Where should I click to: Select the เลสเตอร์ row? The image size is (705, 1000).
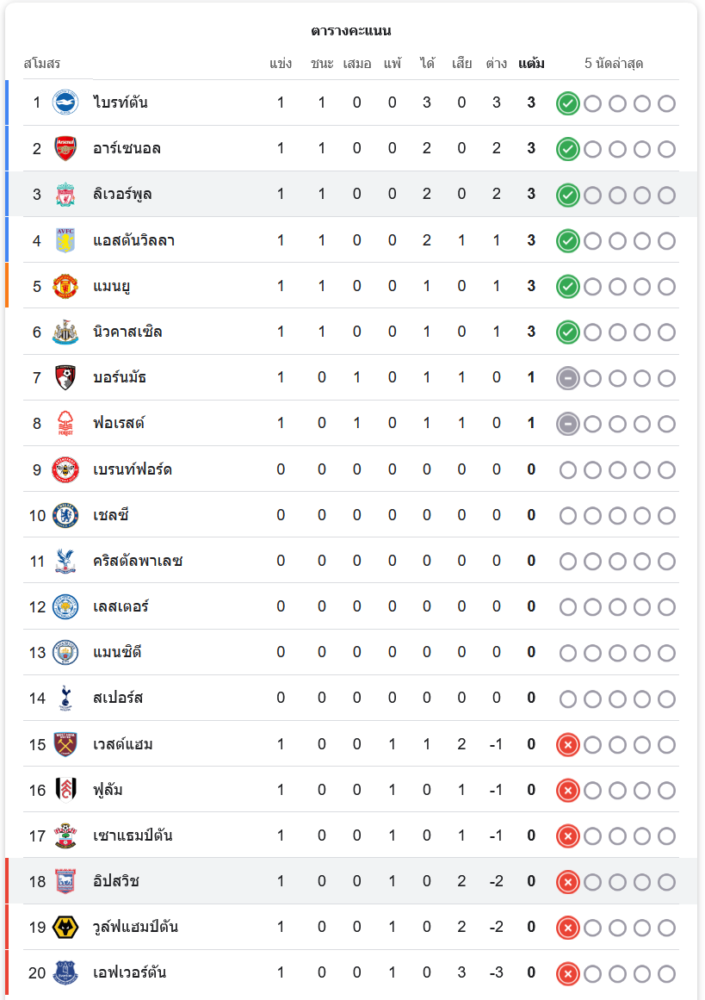pyautogui.click(x=121, y=607)
